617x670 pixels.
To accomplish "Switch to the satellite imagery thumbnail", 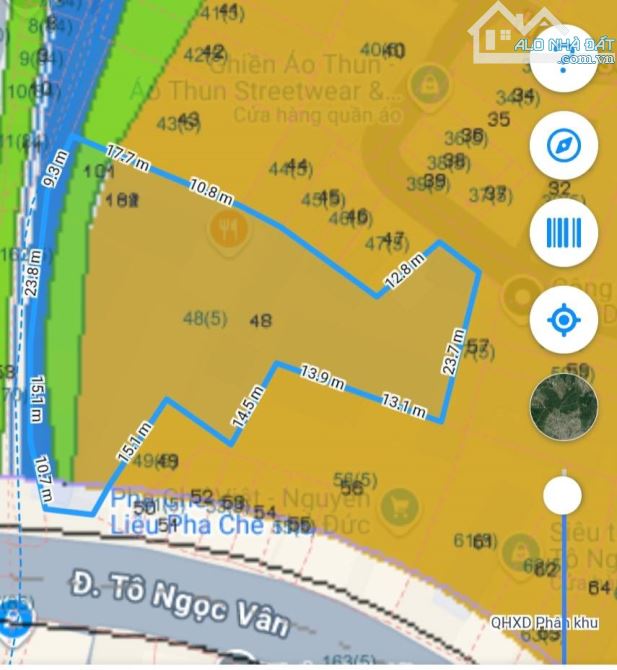I will pyautogui.click(x=564, y=407).
